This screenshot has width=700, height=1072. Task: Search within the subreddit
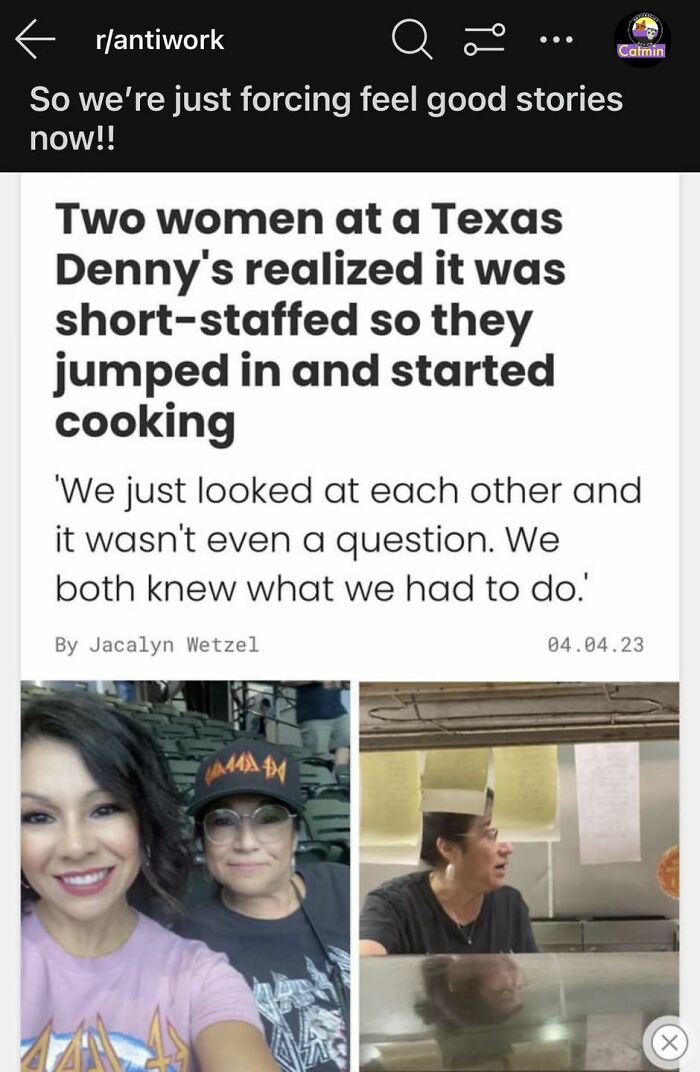click(x=410, y=40)
